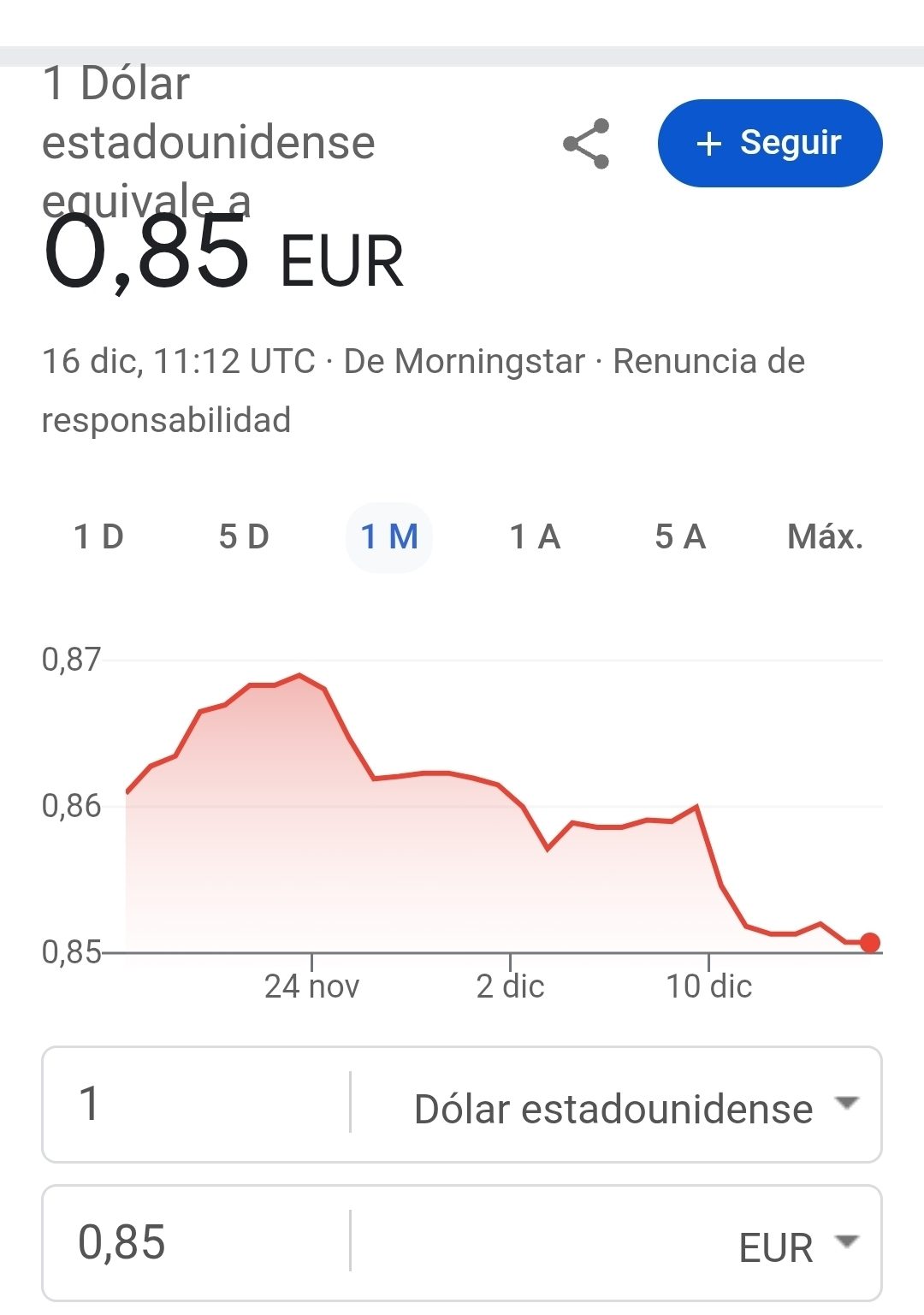Show the 1 A chart range
Viewport: 924px width, 1315px height.
pyautogui.click(x=535, y=537)
